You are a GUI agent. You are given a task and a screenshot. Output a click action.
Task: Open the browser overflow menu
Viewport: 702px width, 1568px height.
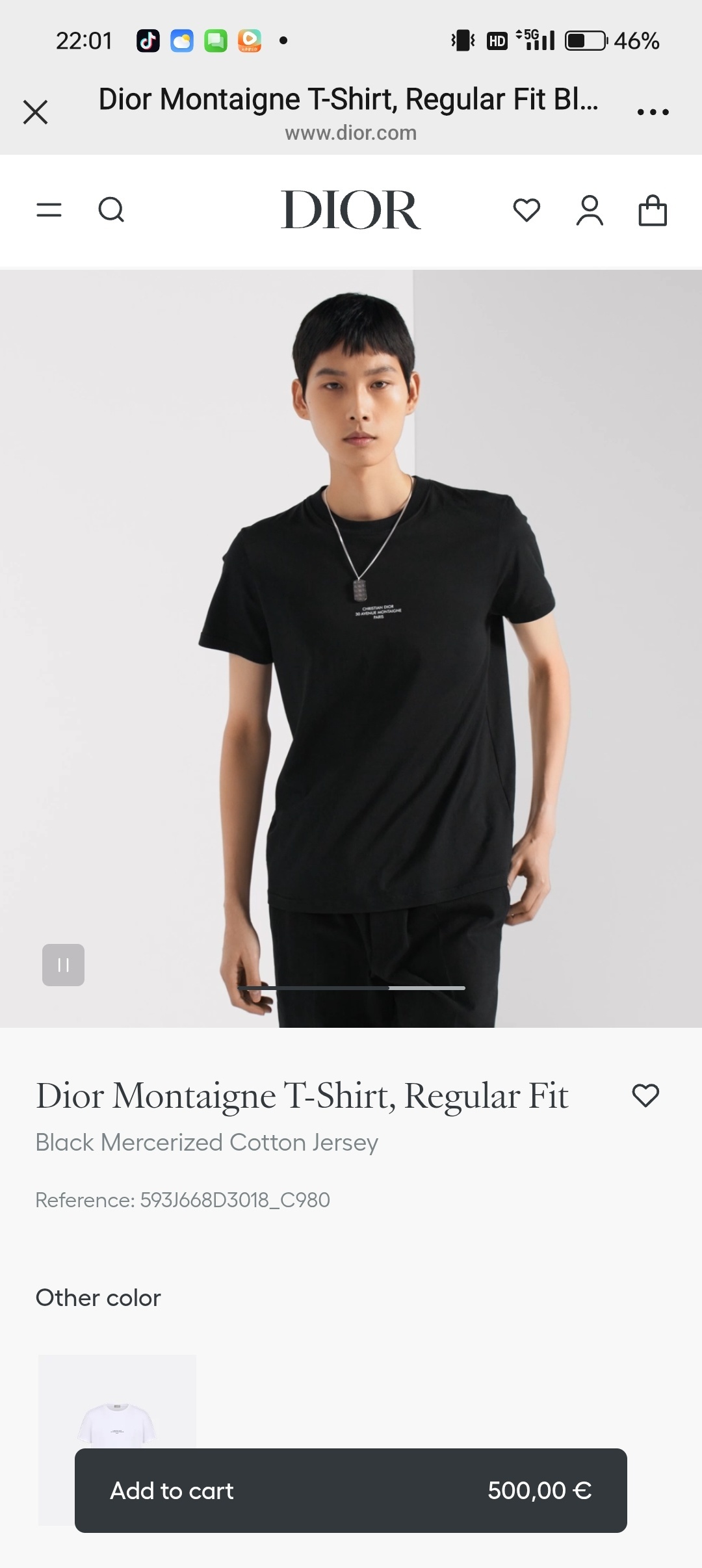click(x=653, y=112)
